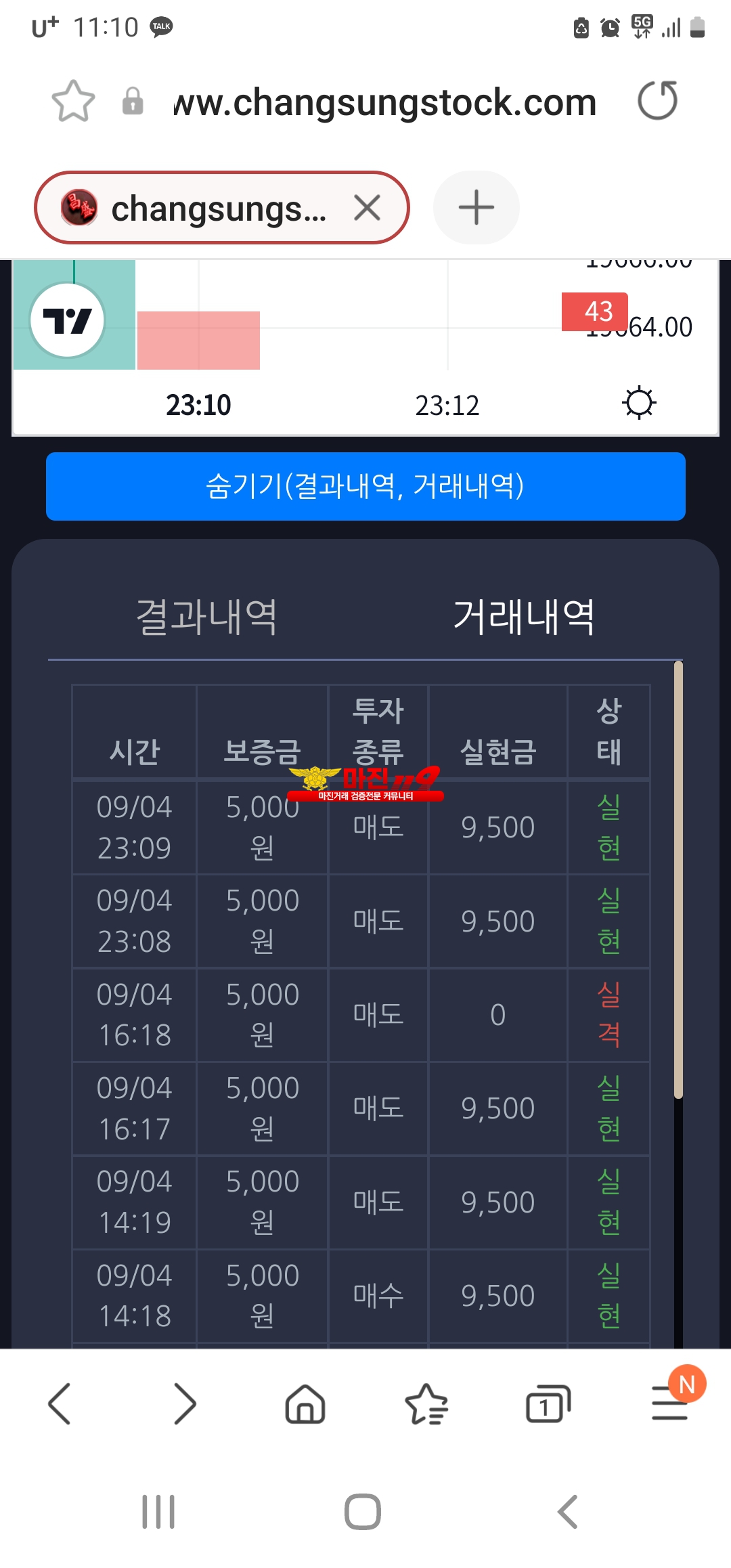The image size is (731, 1568).
Task: Go forward in the browser
Action: (184, 1403)
